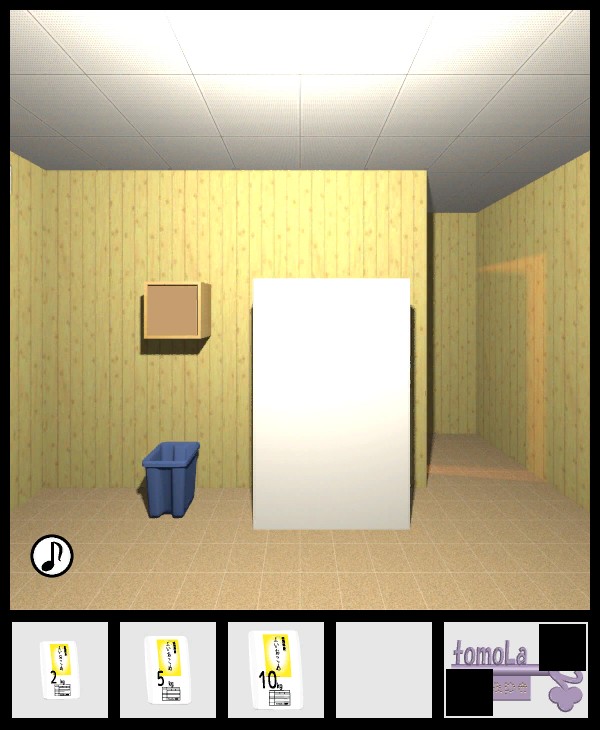Toggle the music note sound button
This screenshot has width=600, height=730.
tap(52, 556)
